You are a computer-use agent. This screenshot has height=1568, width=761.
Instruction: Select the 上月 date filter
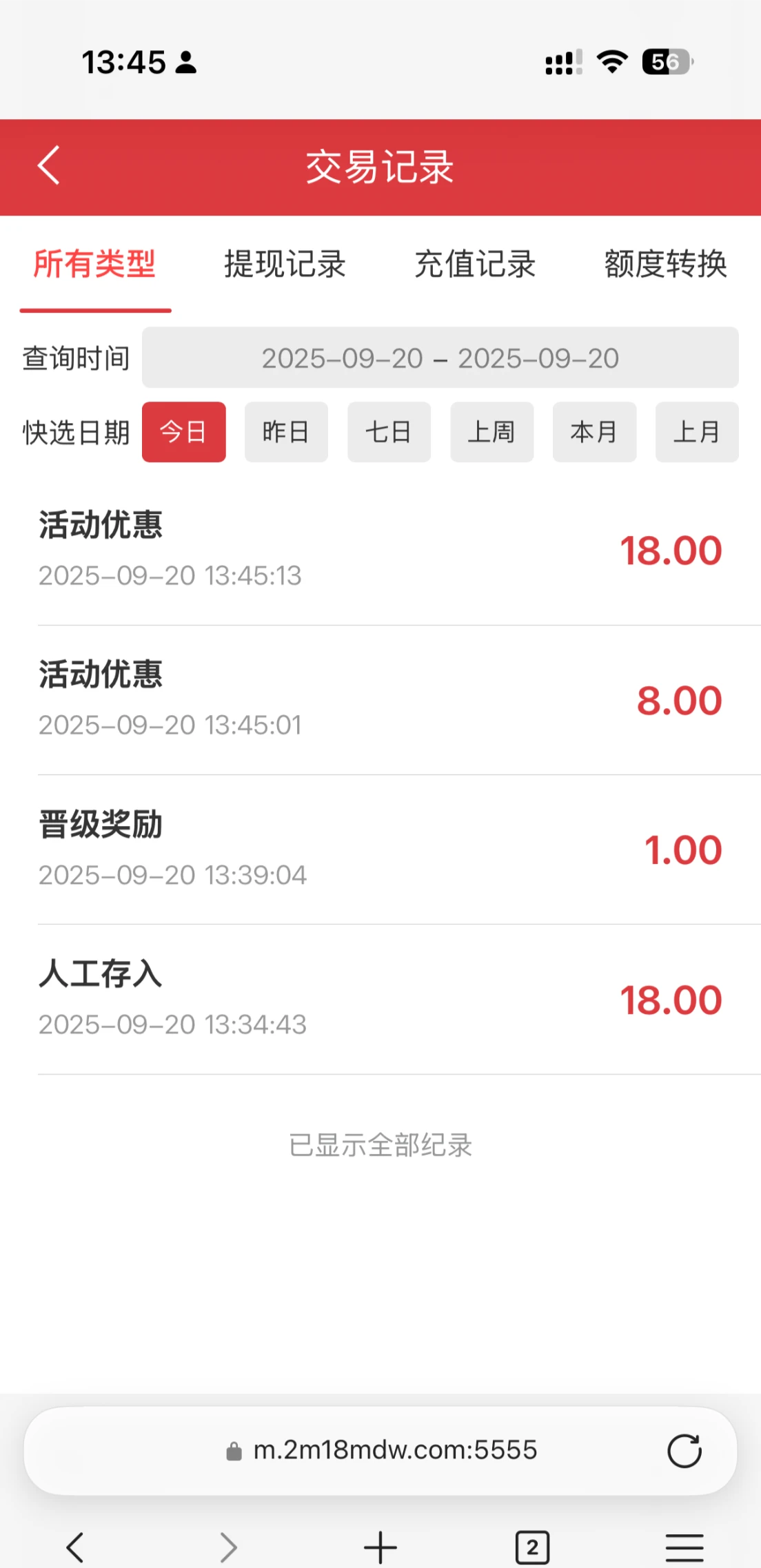[x=697, y=432]
